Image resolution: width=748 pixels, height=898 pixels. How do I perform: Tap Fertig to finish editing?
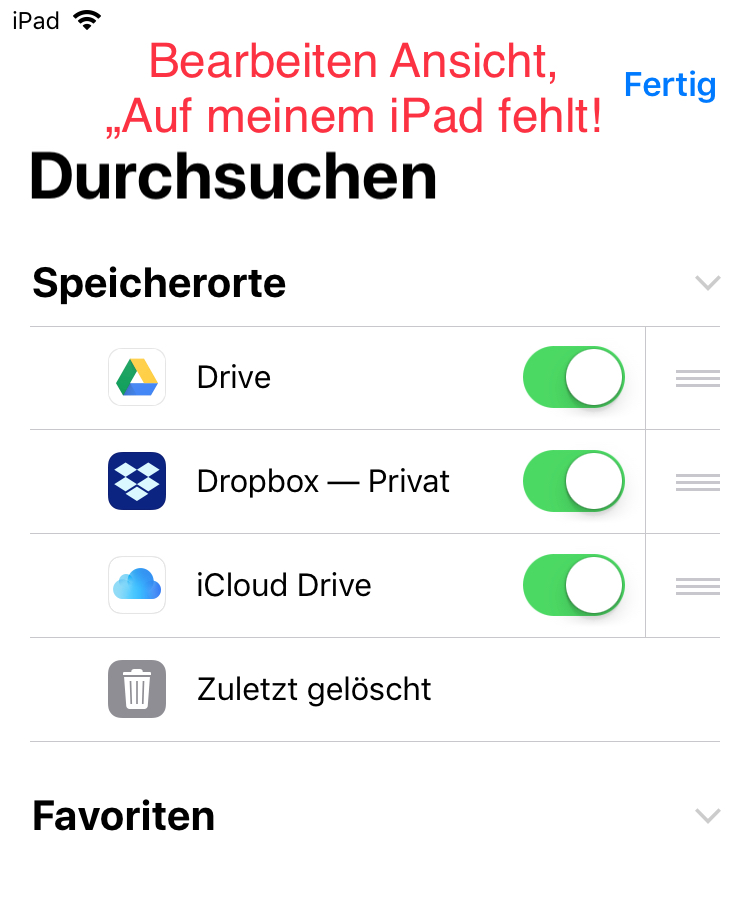(x=669, y=86)
